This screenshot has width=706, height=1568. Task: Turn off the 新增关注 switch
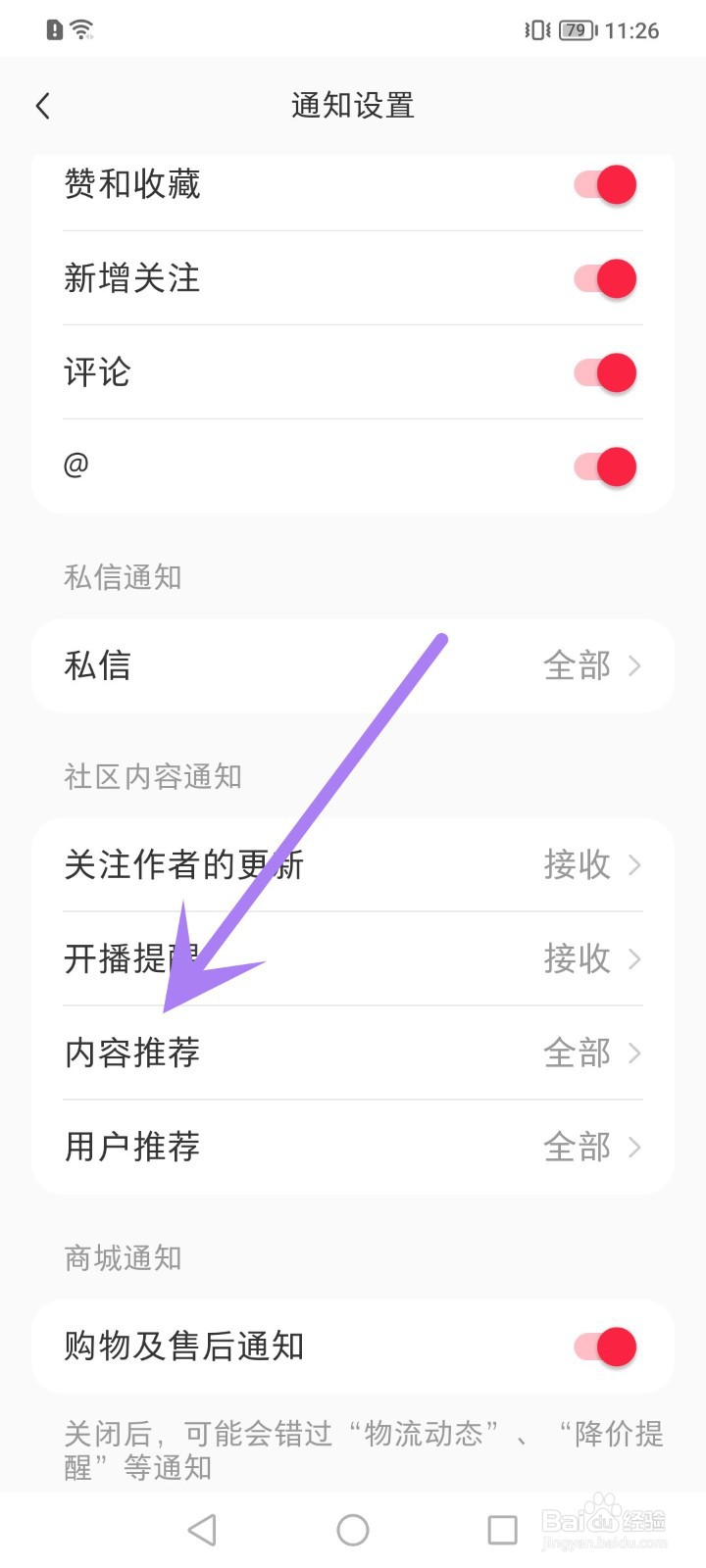606,278
